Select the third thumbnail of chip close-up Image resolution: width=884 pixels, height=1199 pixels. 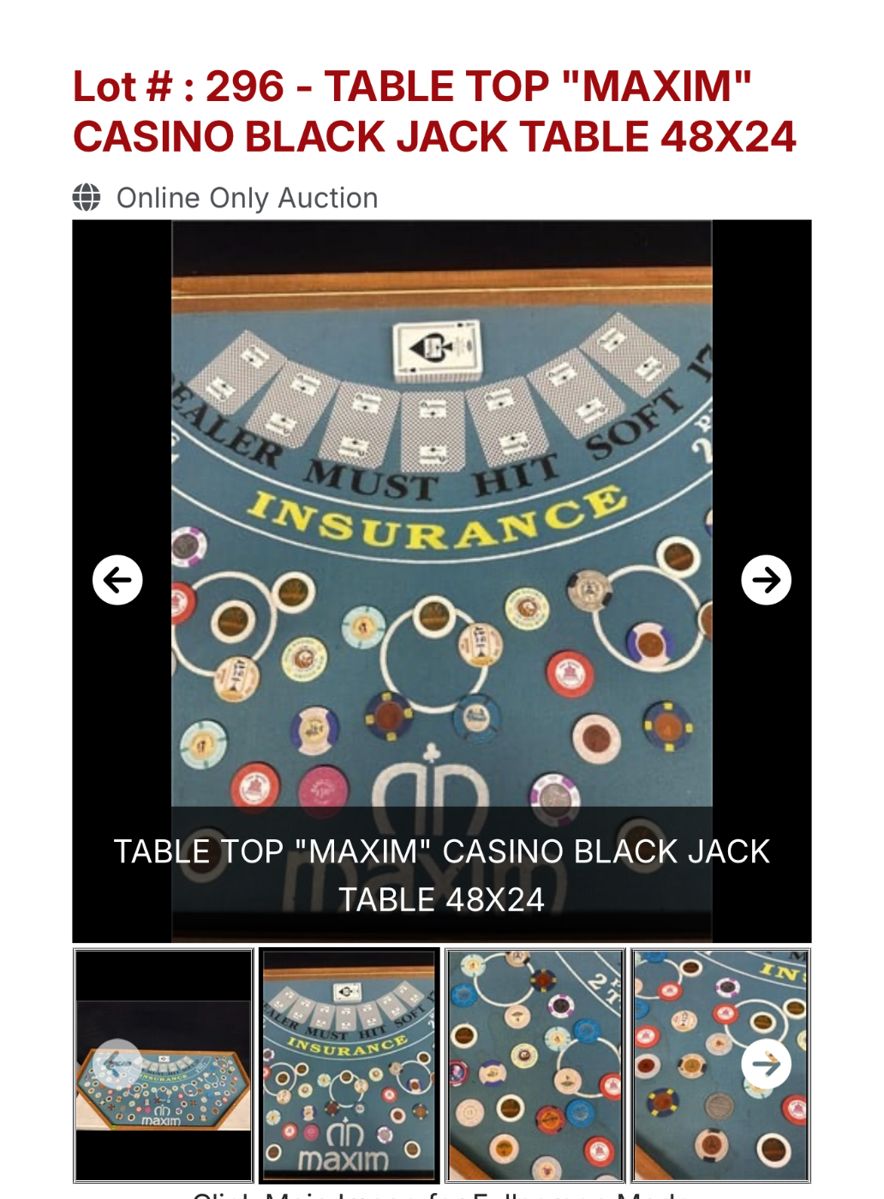(x=535, y=1065)
